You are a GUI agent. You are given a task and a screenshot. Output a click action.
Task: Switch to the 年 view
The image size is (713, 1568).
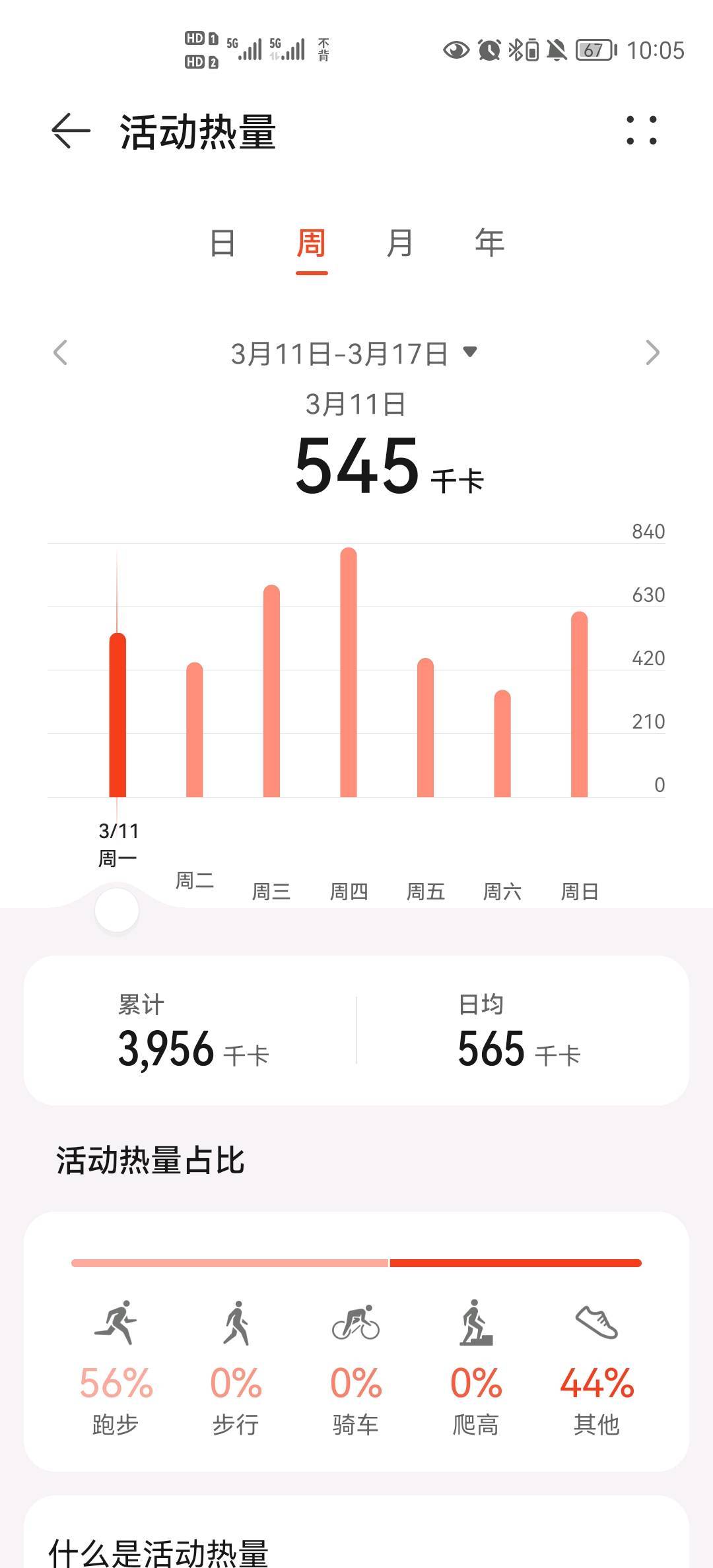click(x=489, y=243)
